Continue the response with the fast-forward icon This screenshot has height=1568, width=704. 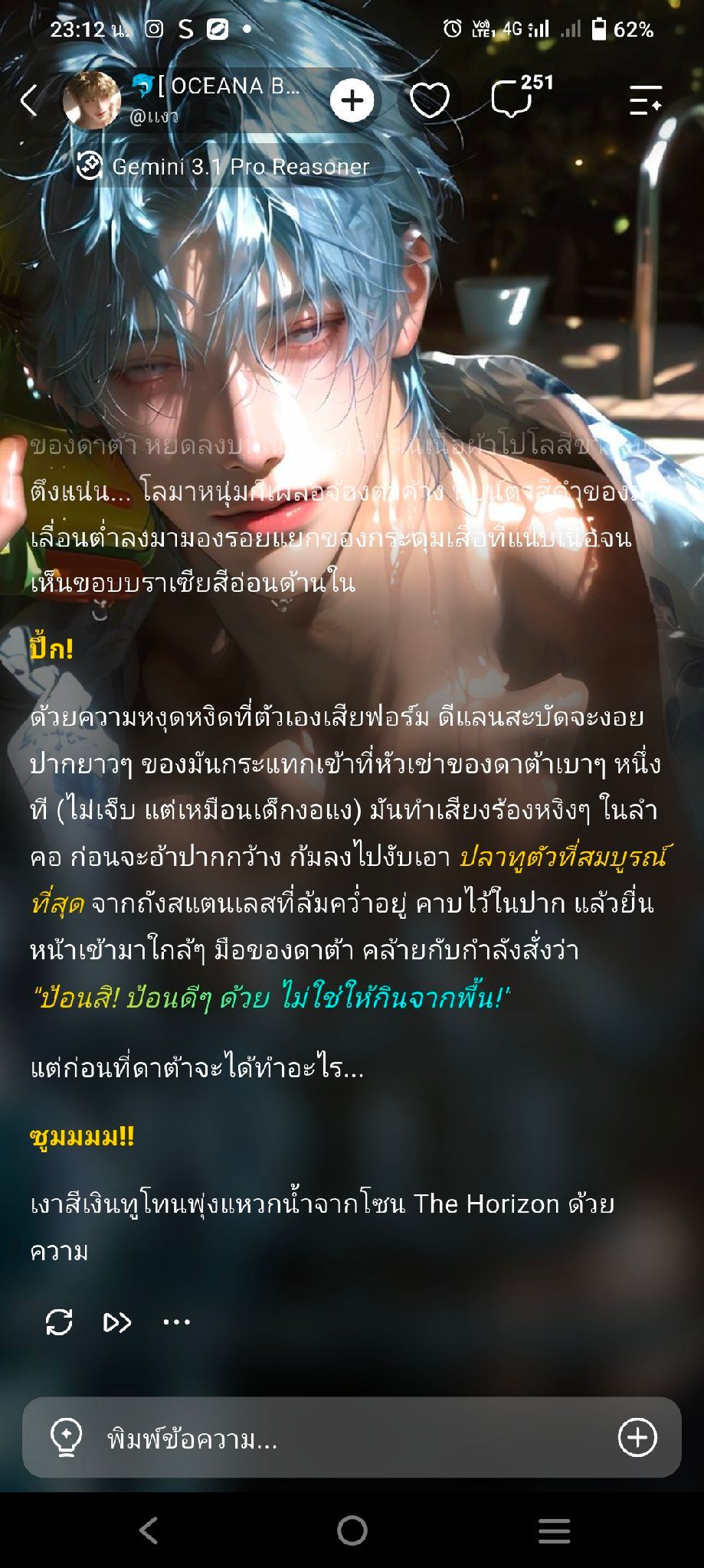click(117, 1322)
